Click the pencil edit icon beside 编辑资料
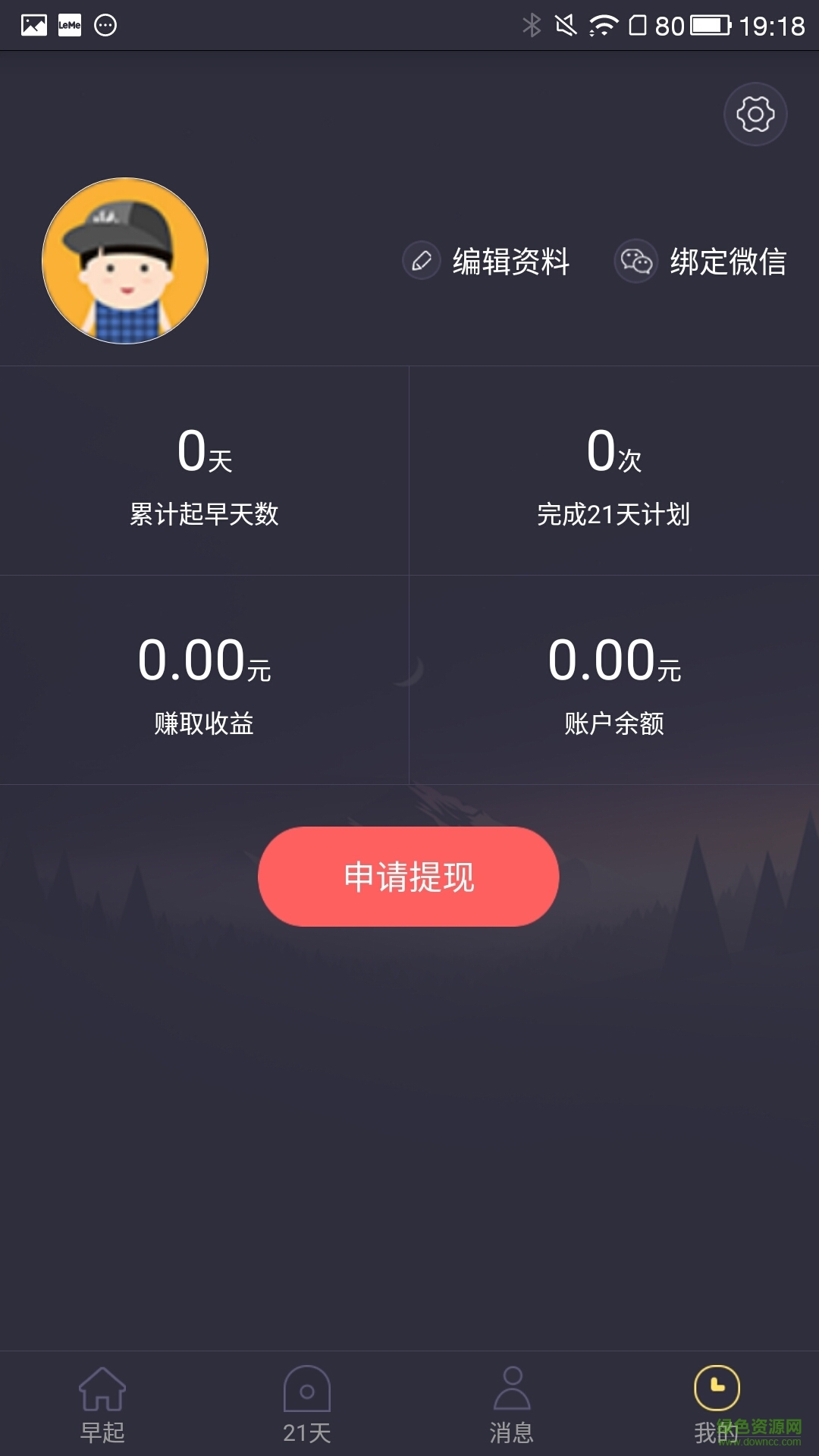Viewport: 819px width, 1456px height. click(422, 262)
